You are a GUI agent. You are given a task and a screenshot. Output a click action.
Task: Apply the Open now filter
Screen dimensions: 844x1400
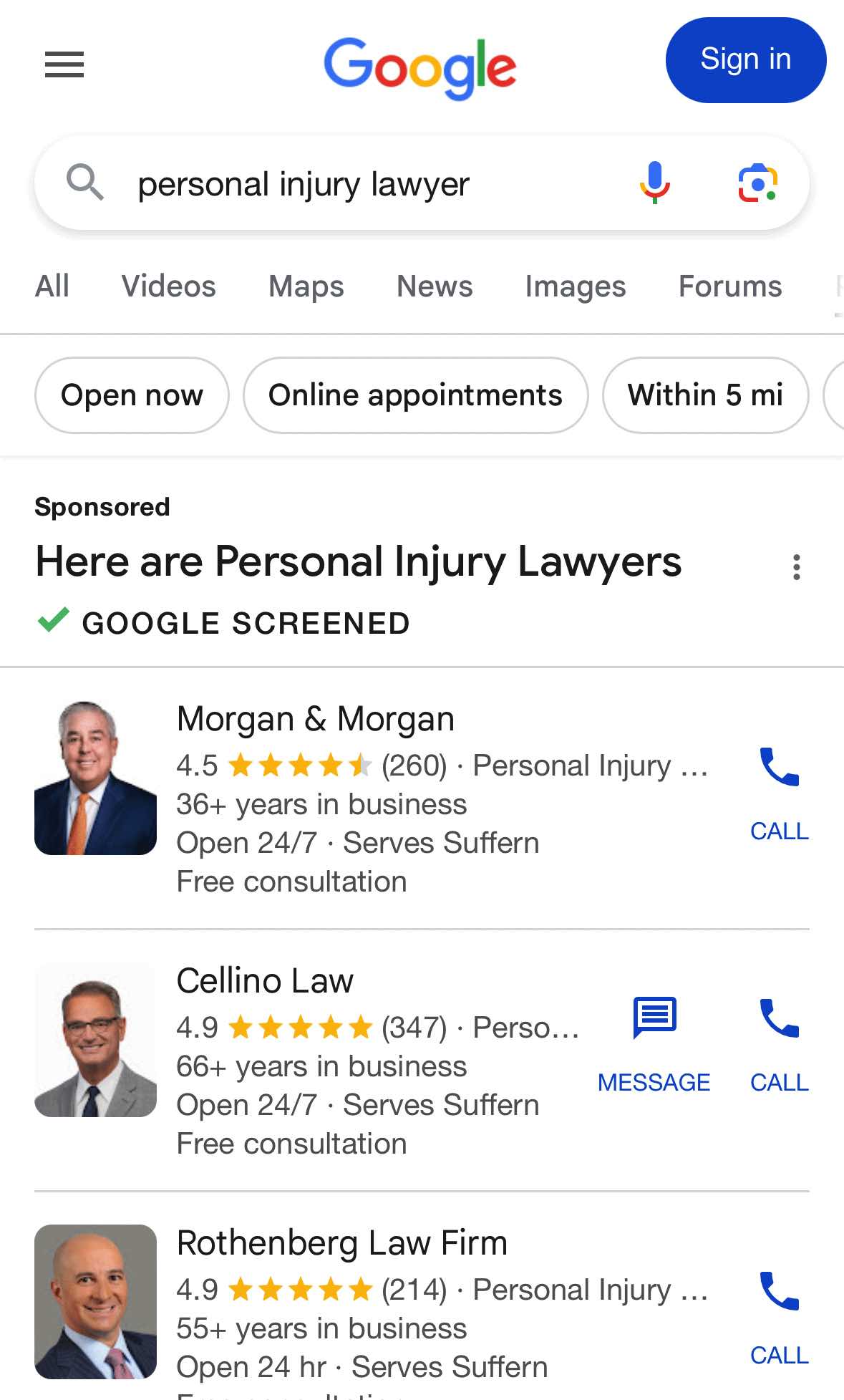tap(132, 395)
